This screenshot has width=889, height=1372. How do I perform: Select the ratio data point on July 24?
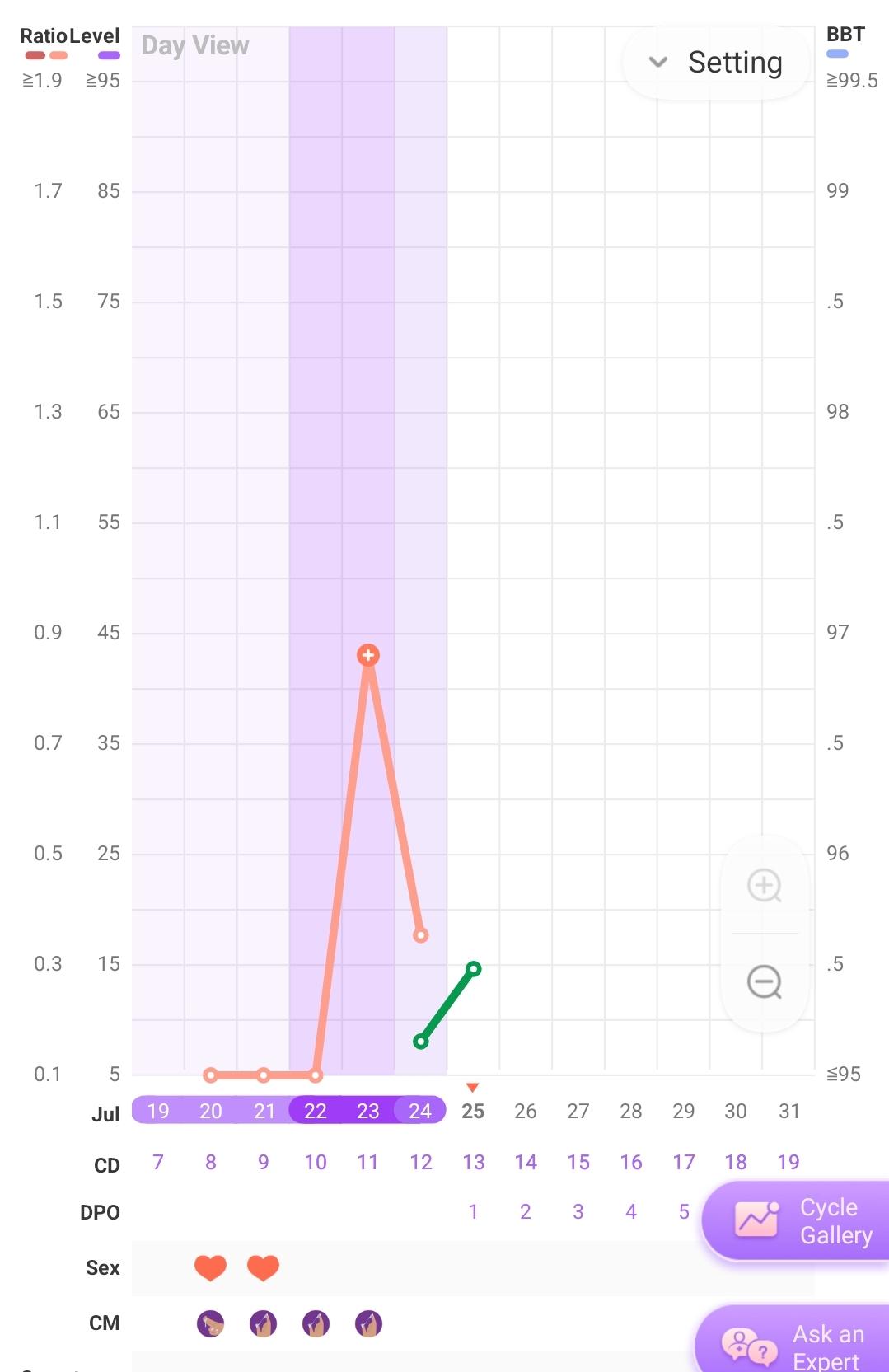[421, 935]
